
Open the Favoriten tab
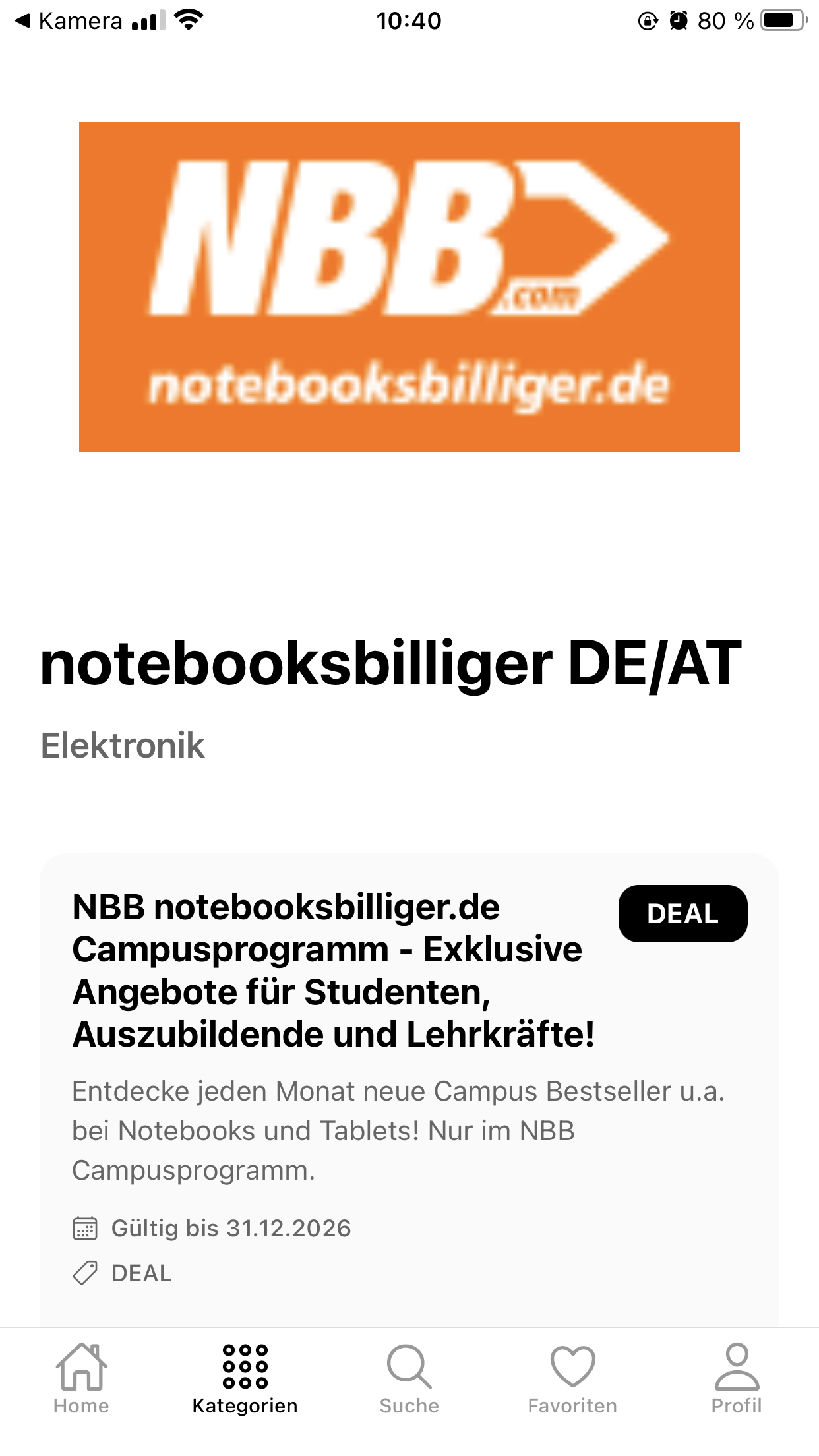tap(572, 1378)
